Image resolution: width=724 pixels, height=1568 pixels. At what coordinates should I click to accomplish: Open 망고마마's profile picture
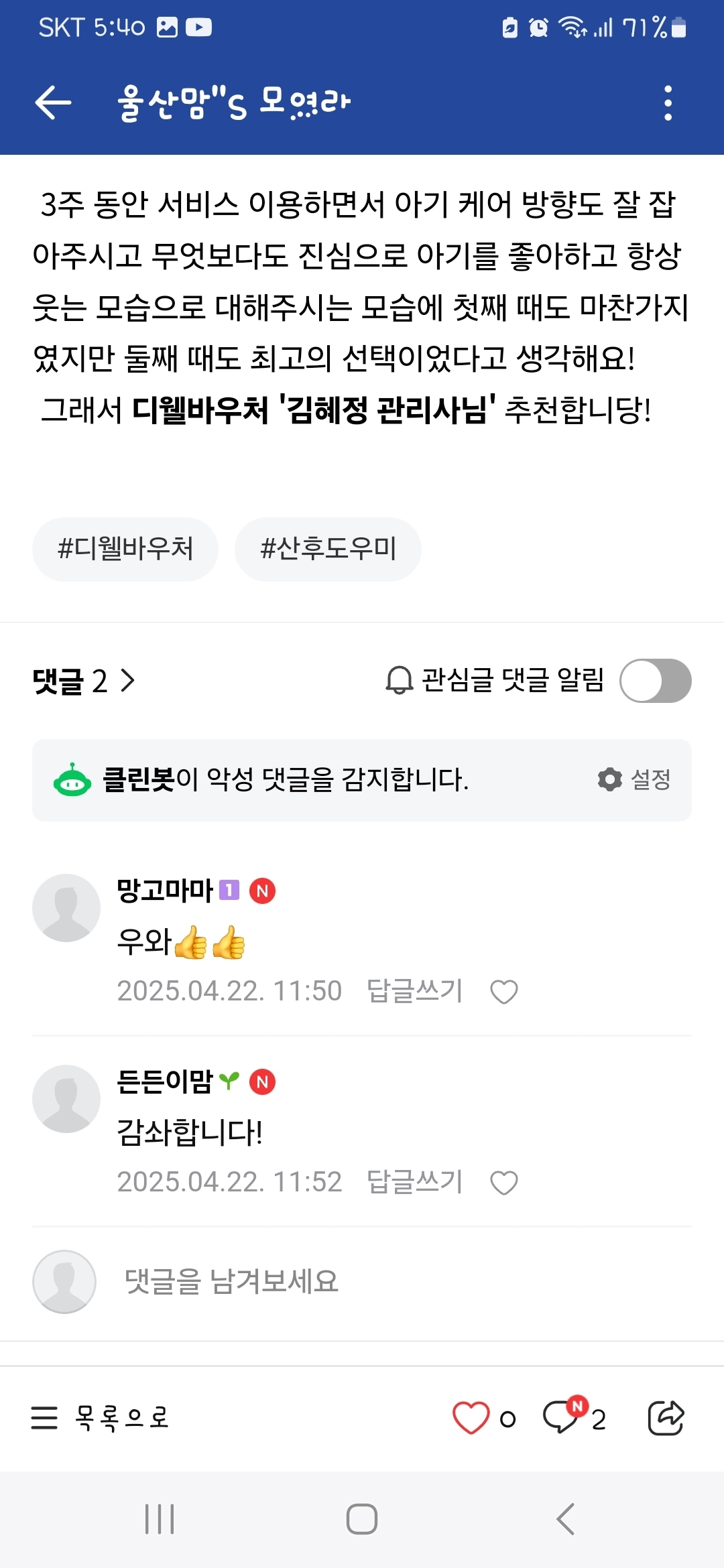coord(66,907)
